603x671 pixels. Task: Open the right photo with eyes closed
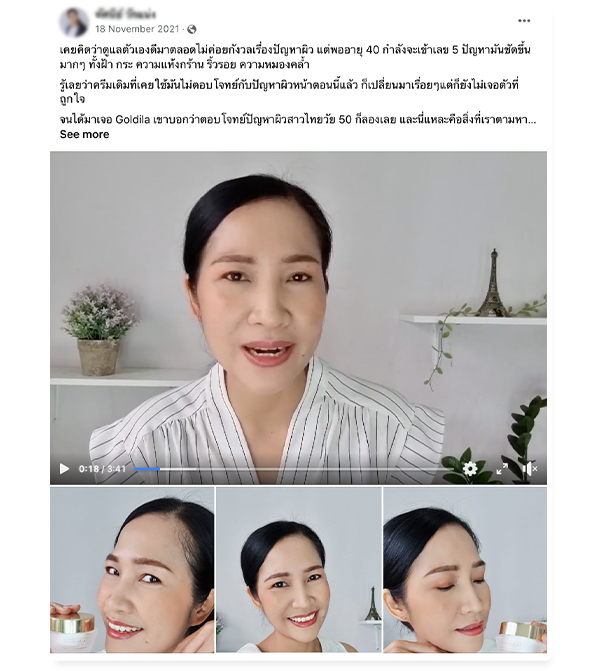click(464, 570)
